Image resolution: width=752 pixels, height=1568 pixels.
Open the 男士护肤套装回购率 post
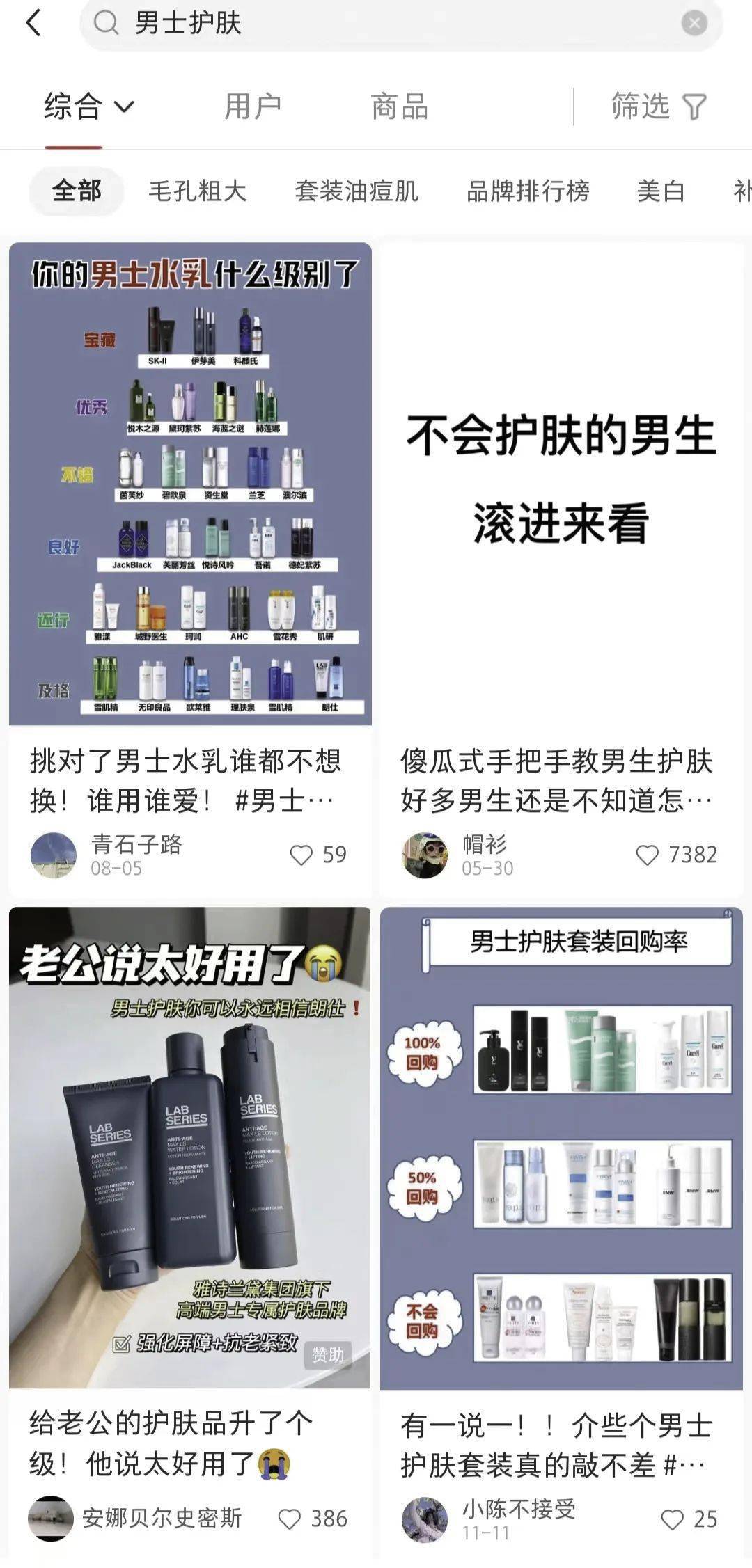(x=561, y=1147)
